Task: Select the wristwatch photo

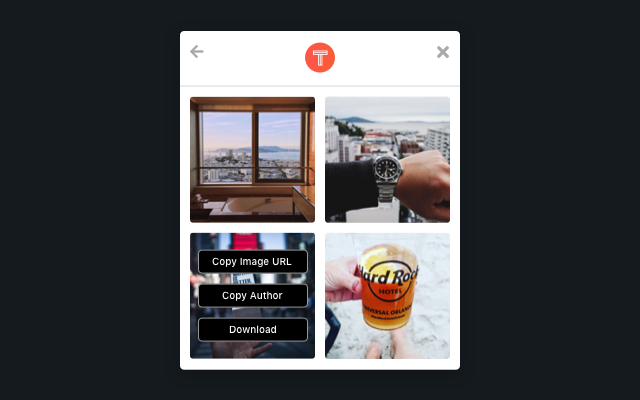Action: pyautogui.click(x=387, y=159)
